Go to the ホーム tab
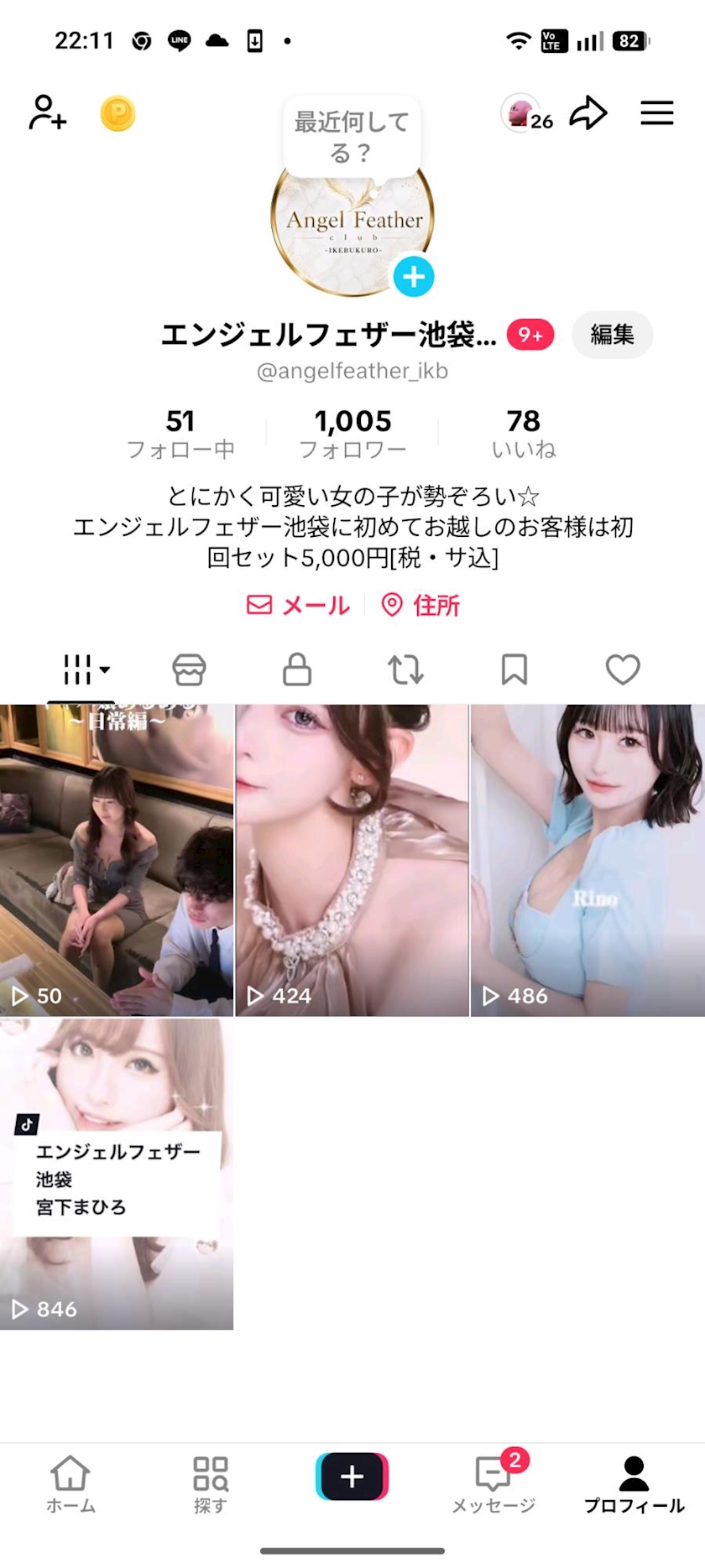Viewport: 705px width, 1568px height. (x=70, y=1484)
